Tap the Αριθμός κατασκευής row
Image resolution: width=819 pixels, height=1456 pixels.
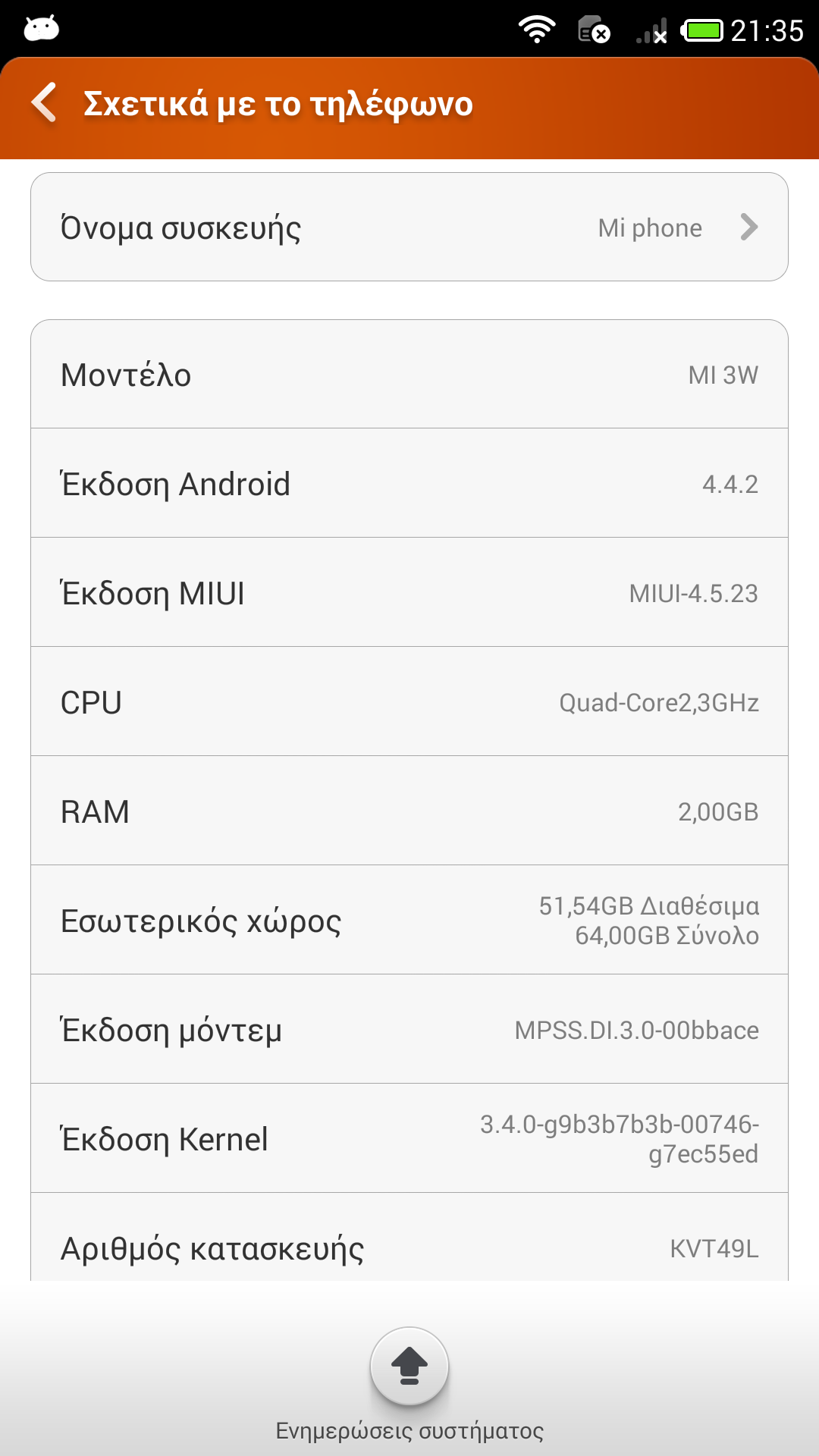tap(409, 1244)
